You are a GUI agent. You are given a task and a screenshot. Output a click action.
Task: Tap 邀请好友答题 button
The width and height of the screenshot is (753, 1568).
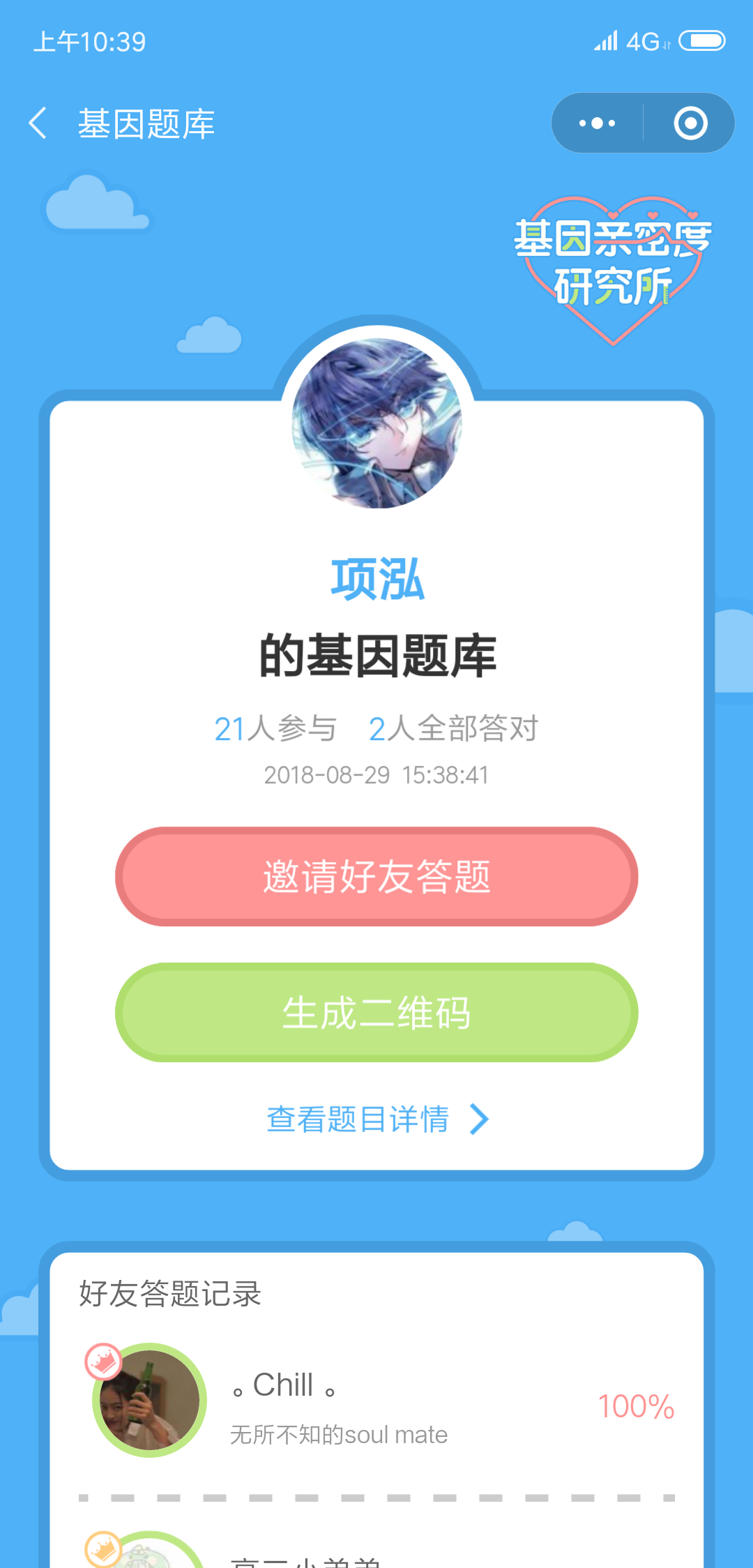376,877
